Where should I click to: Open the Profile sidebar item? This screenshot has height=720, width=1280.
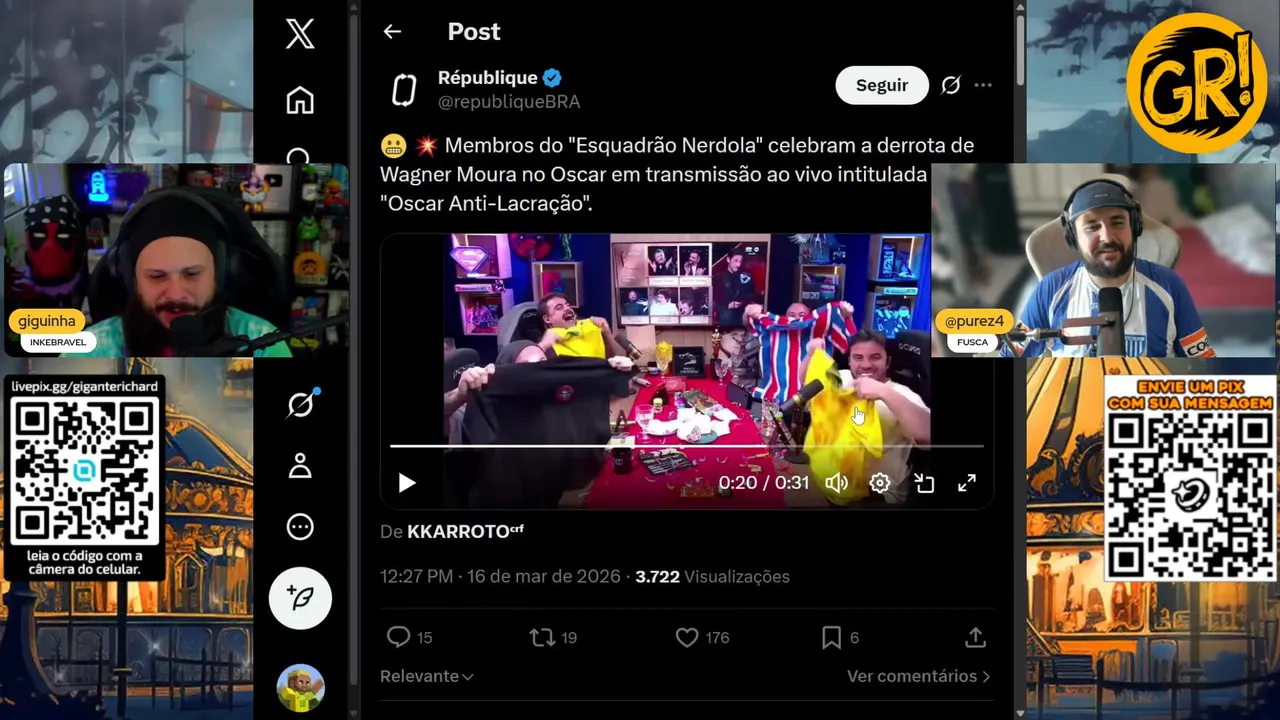300,466
